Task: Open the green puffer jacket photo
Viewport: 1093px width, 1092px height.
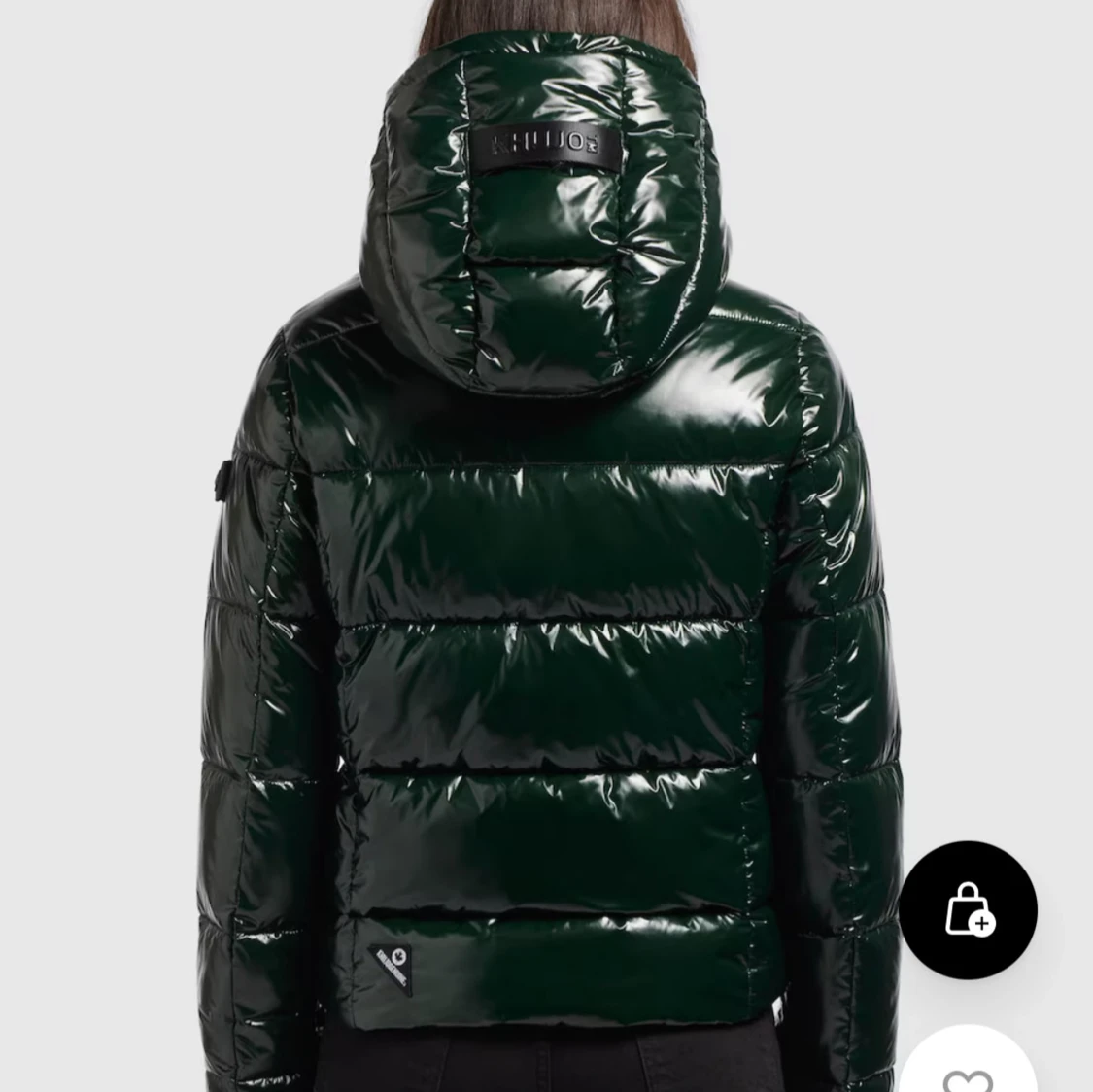Action: (544, 544)
